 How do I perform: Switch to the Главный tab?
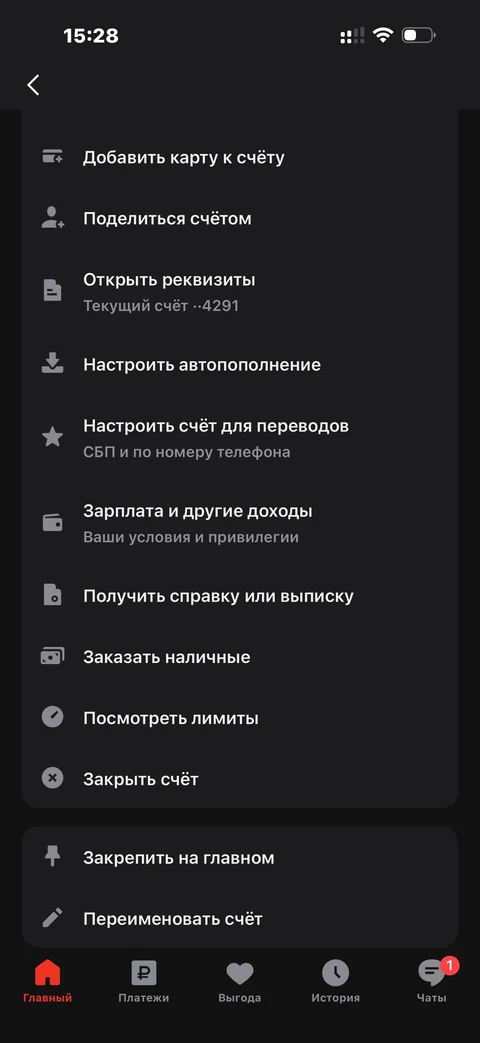tap(48, 981)
